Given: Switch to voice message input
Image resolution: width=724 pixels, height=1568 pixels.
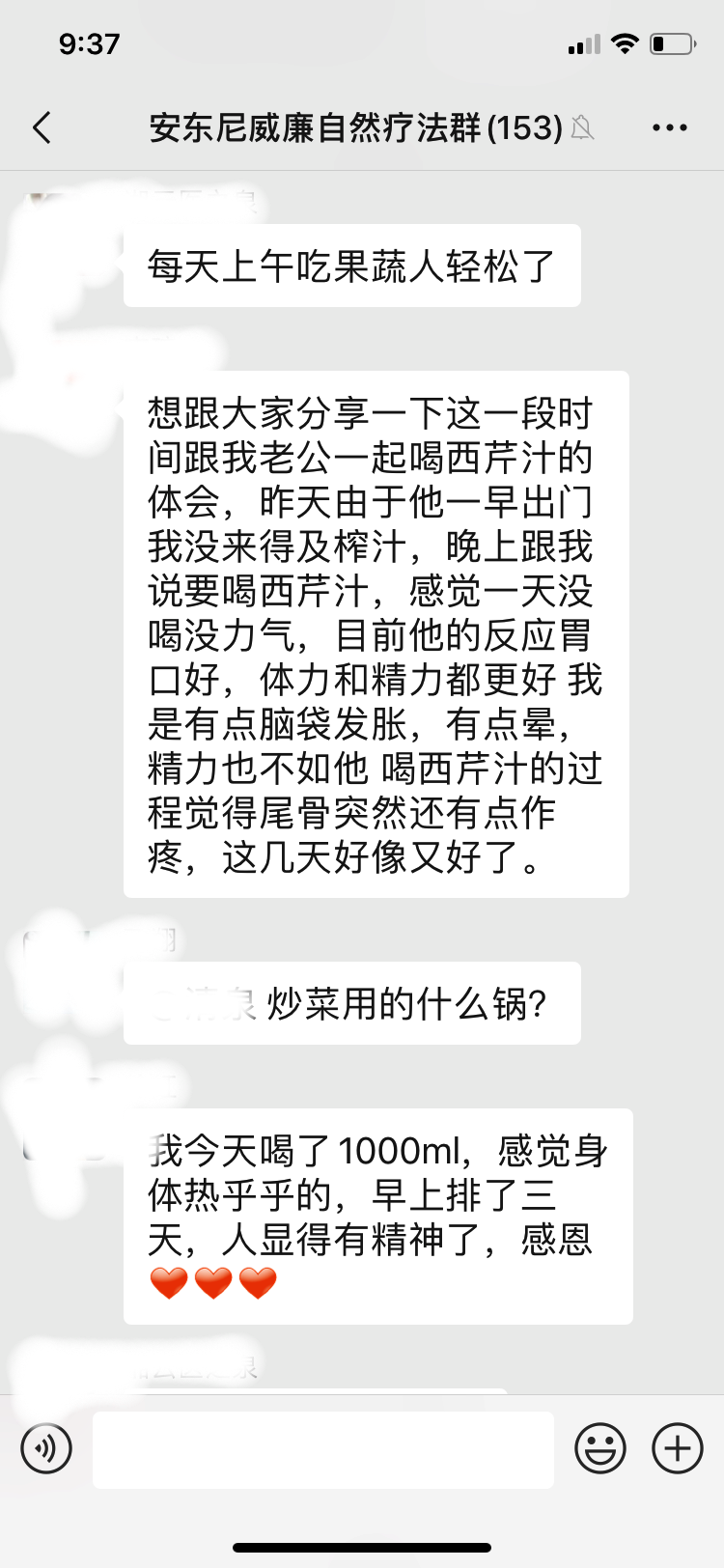Looking at the screenshot, I should (46, 1448).
